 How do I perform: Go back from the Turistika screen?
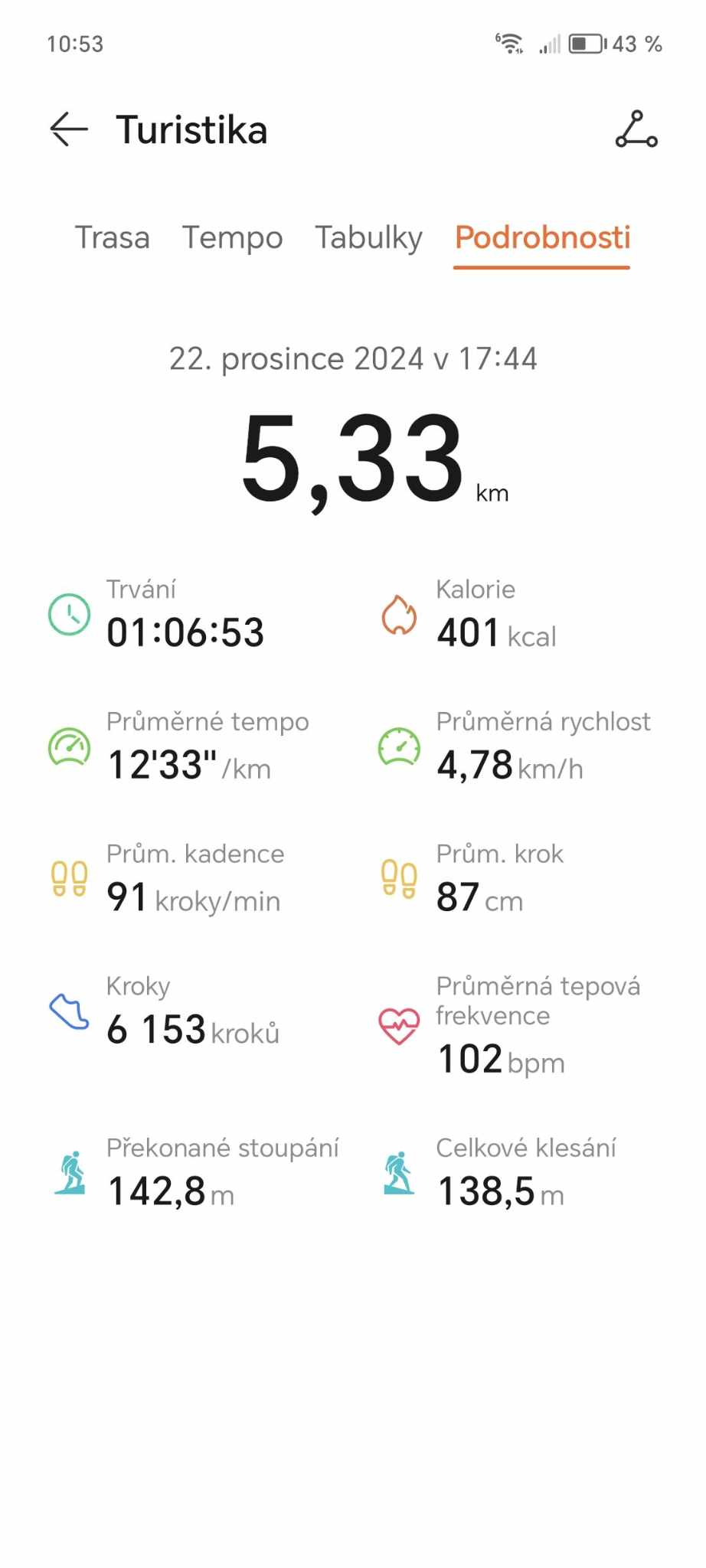69,129
